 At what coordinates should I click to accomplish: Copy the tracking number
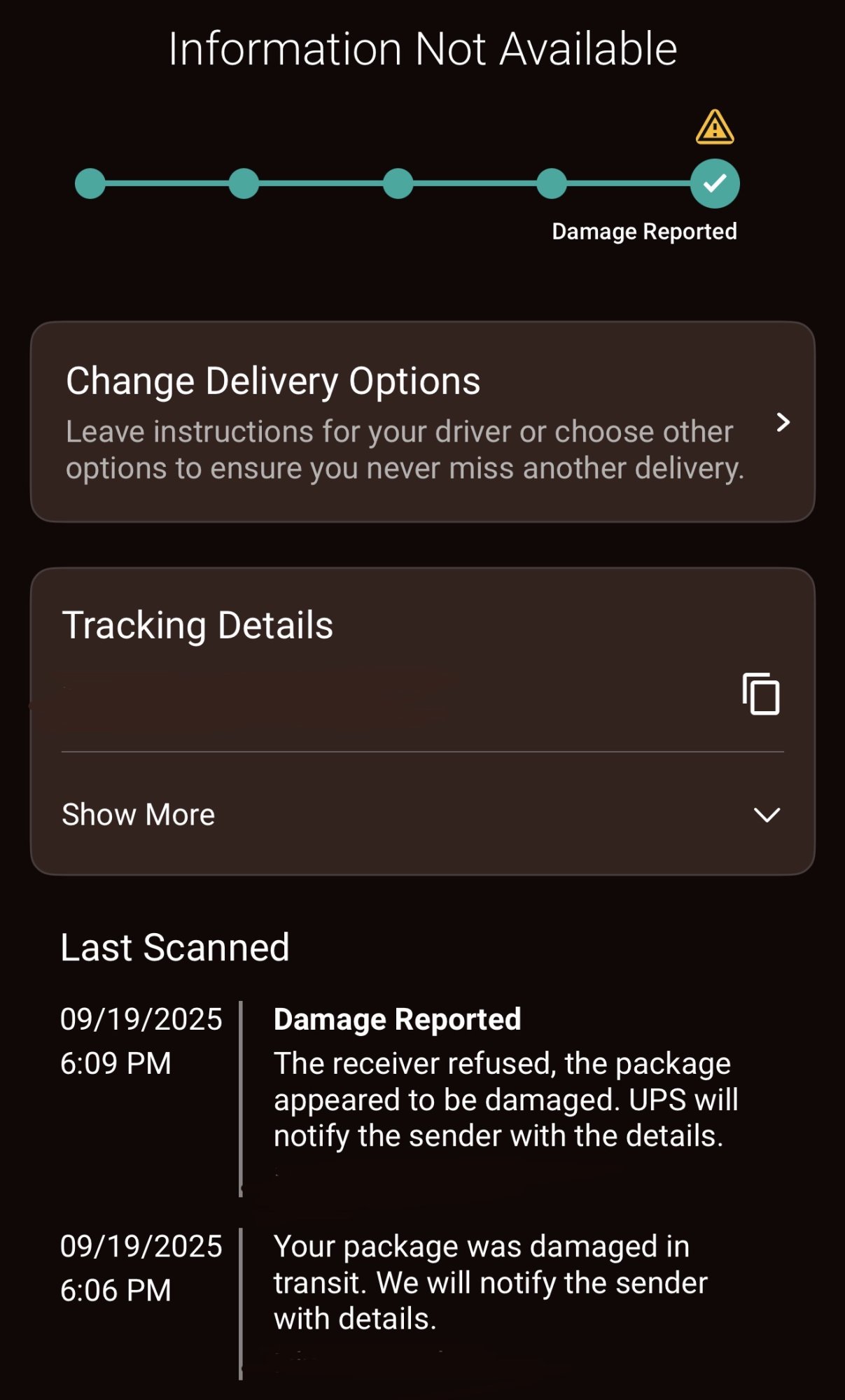click(761, 694)
